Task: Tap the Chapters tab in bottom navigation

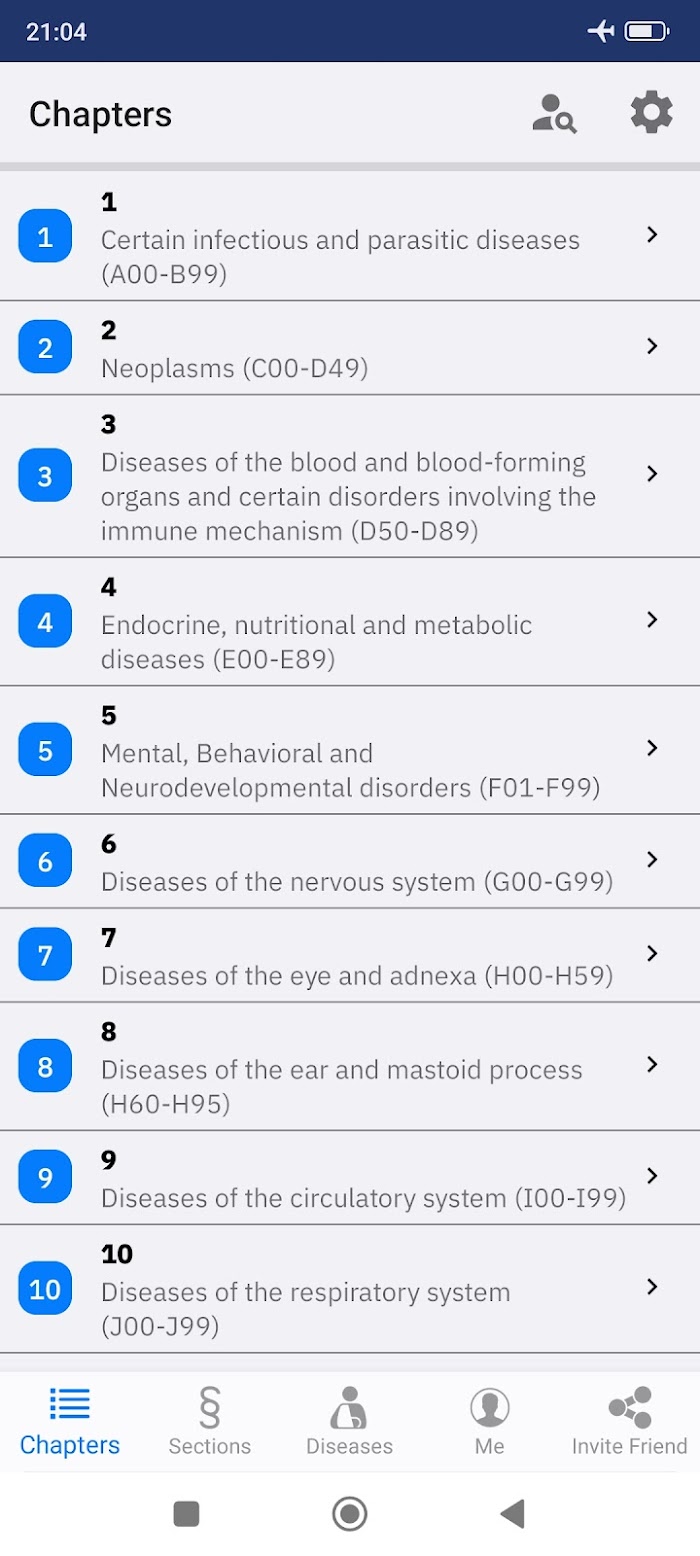Action: 70,1421
